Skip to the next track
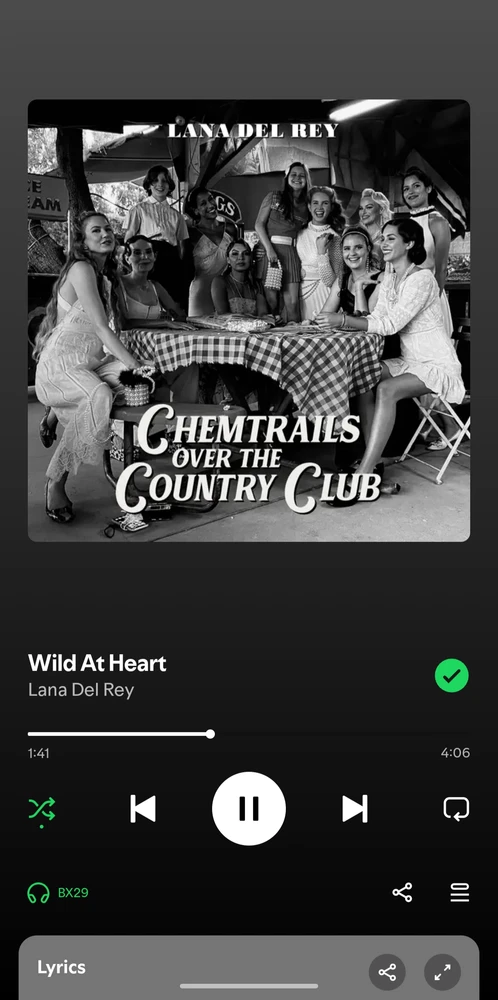The width and height of the screenshot is (498, 1000). tap(355, 809)
